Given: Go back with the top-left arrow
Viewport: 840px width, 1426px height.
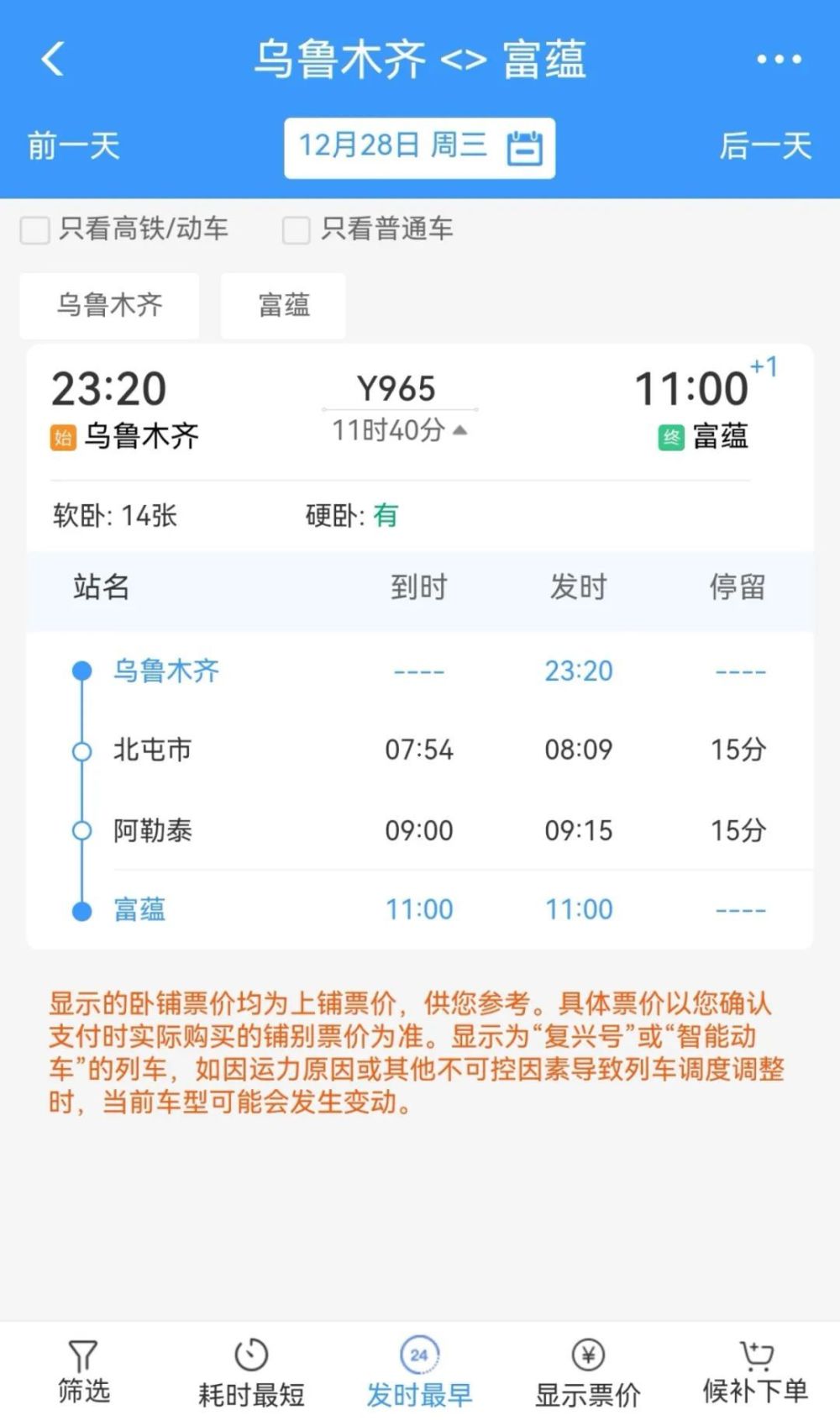Looking at the screenshot, I should [x=53, y=60].
